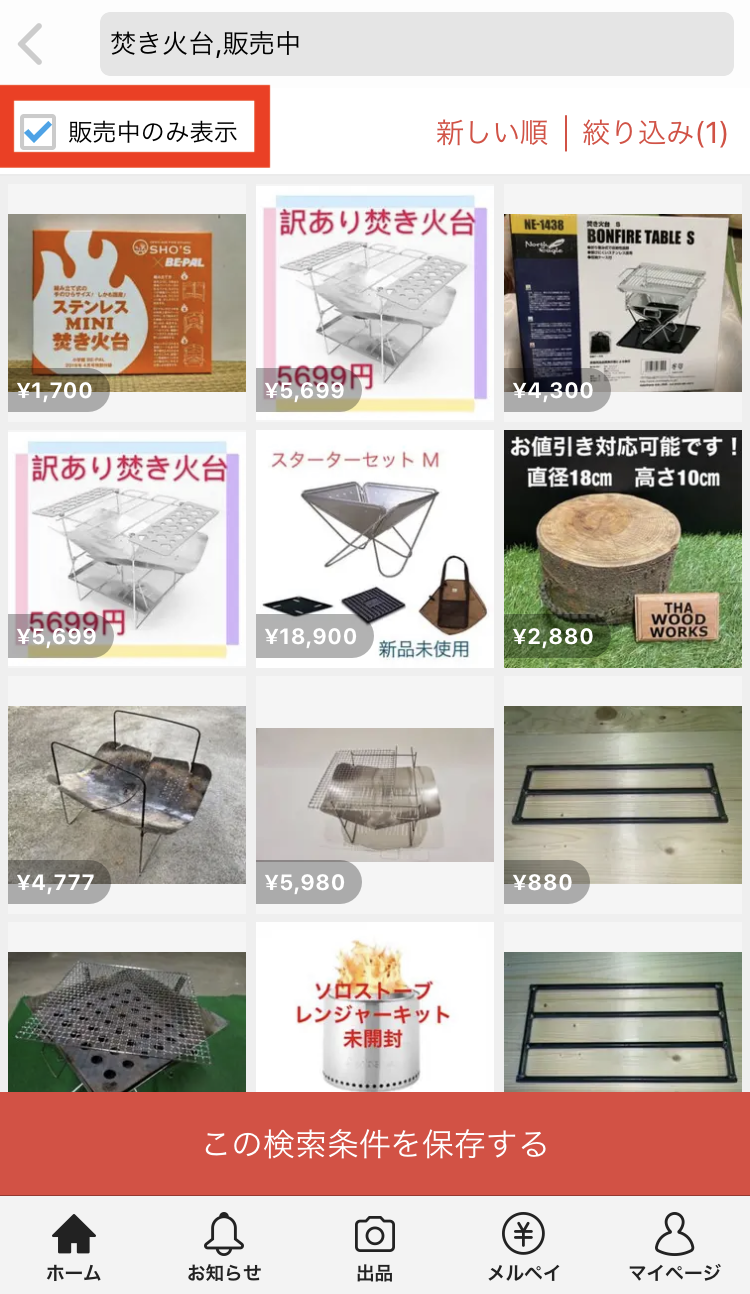The image size is (750, 1294).
Task: Open the お知らせ notifications tab
Action: pyautogui.click(x=224, y=1246)
